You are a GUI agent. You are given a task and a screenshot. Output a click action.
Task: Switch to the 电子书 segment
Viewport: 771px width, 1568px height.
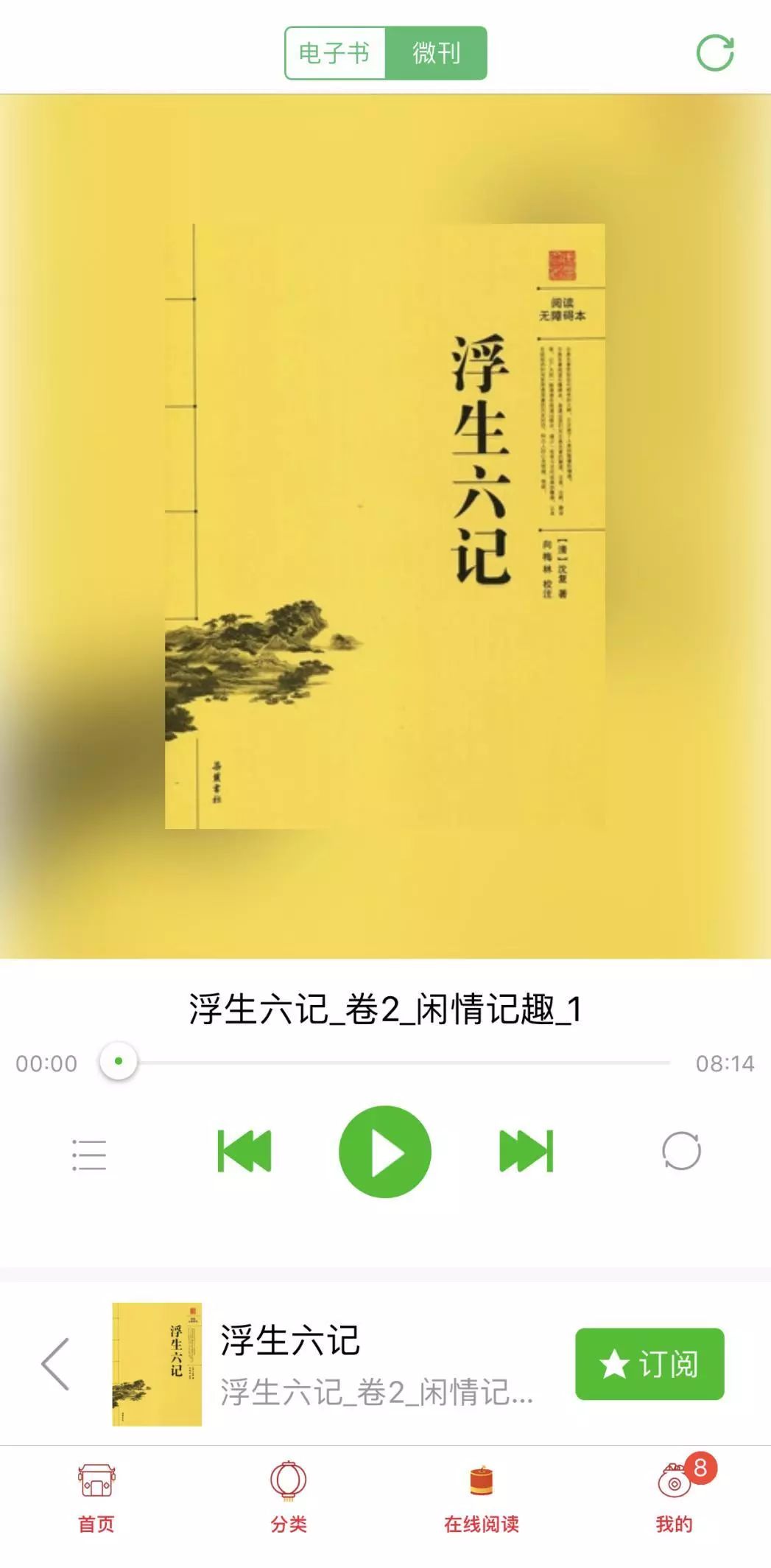[x=335, y=53]
